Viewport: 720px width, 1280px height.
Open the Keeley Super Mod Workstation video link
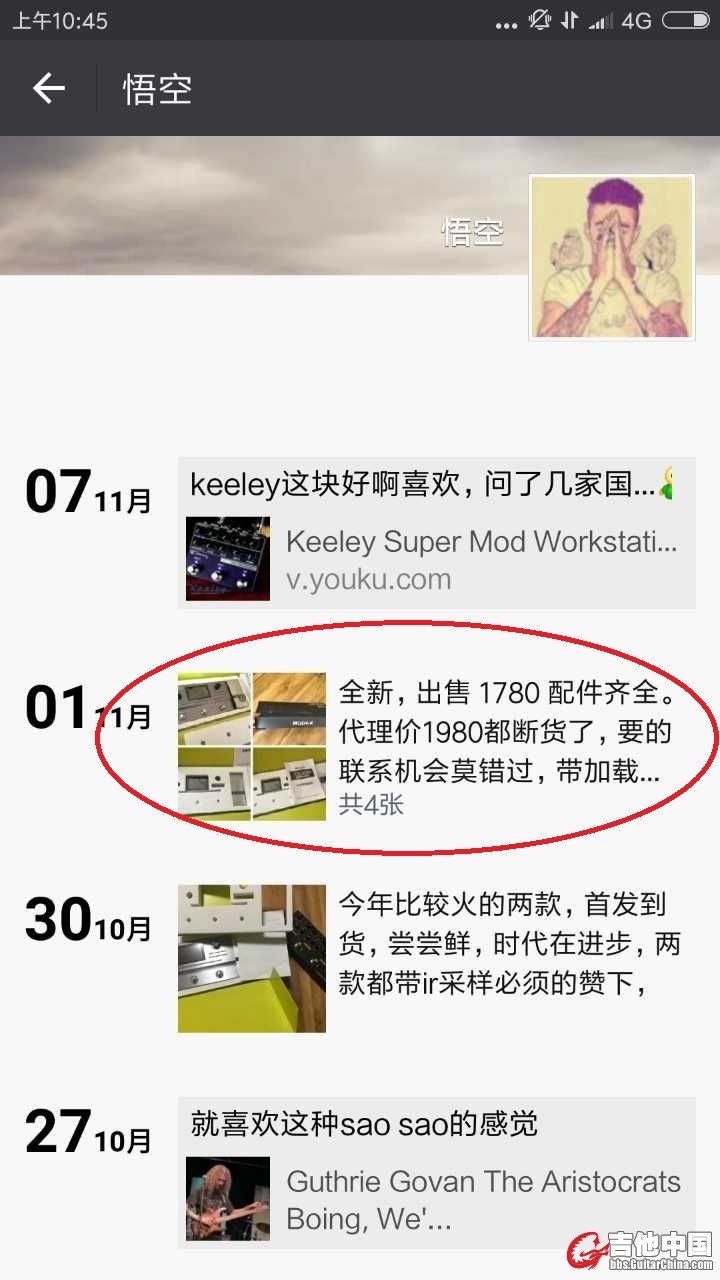437,559
